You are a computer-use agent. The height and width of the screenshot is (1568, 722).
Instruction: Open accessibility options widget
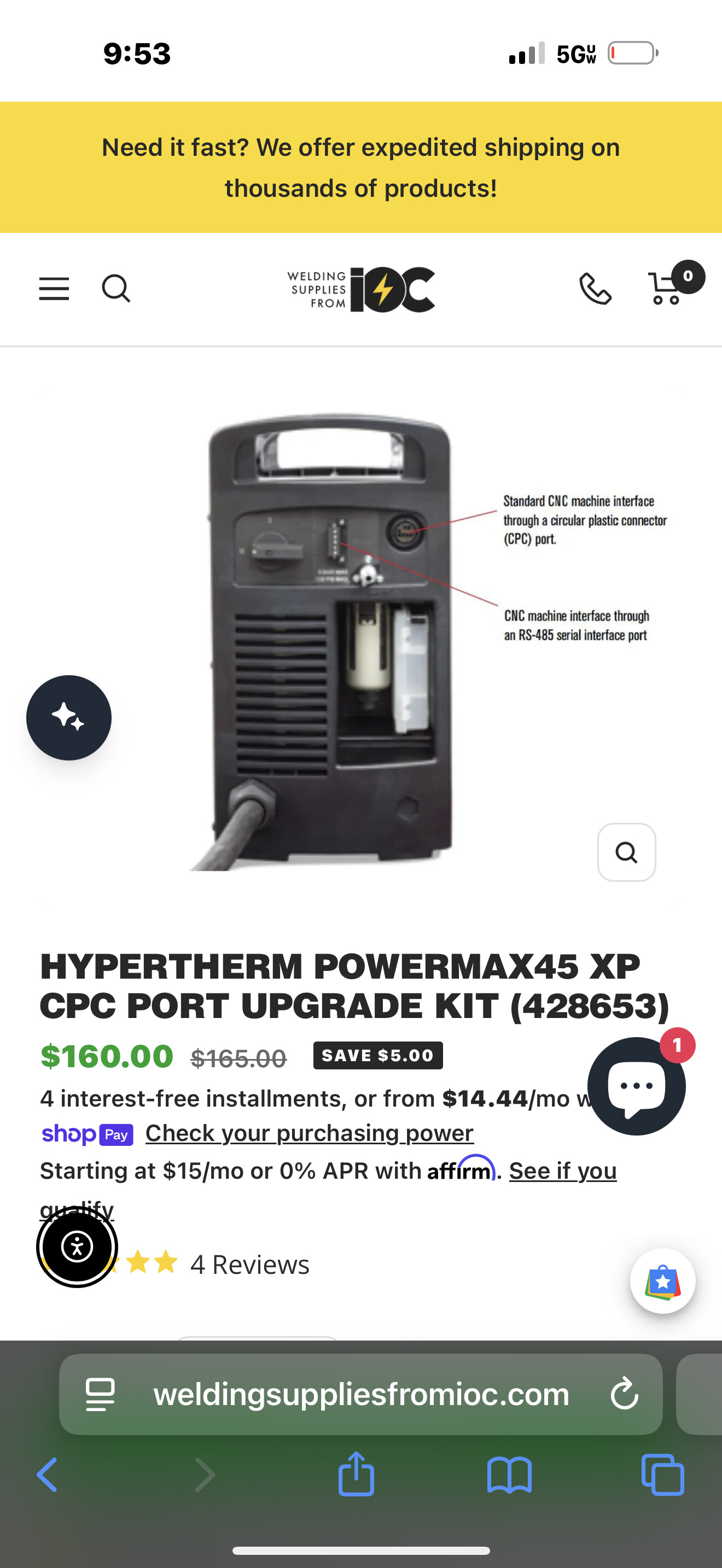(77, 1247)
